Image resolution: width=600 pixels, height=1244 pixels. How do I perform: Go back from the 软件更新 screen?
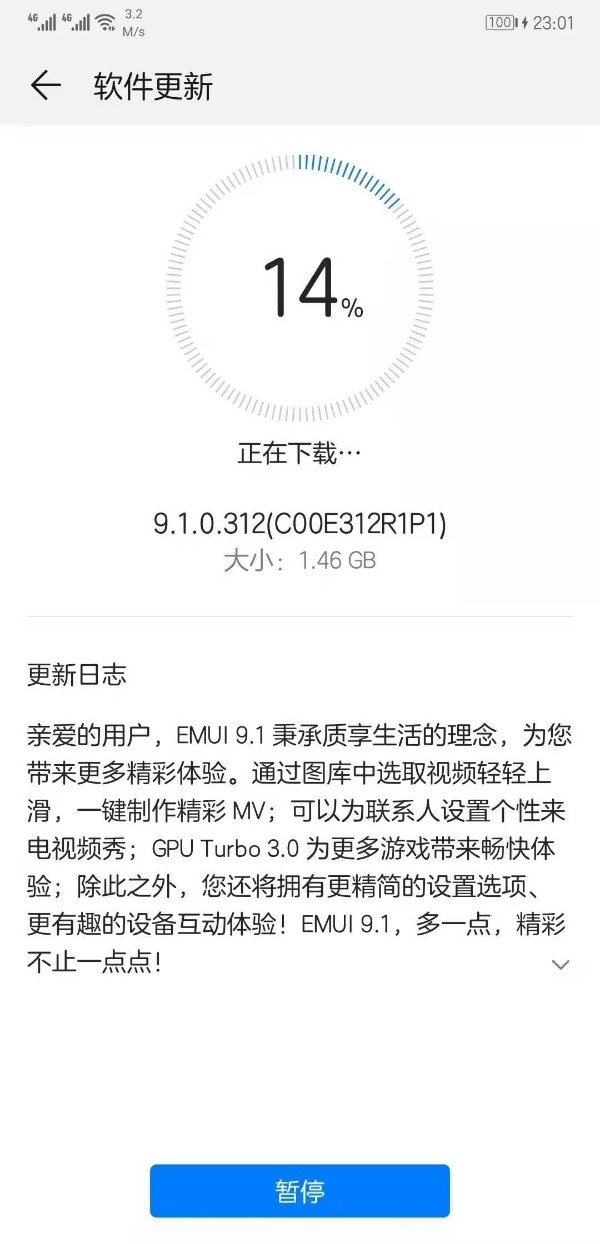tap(46, 86)
